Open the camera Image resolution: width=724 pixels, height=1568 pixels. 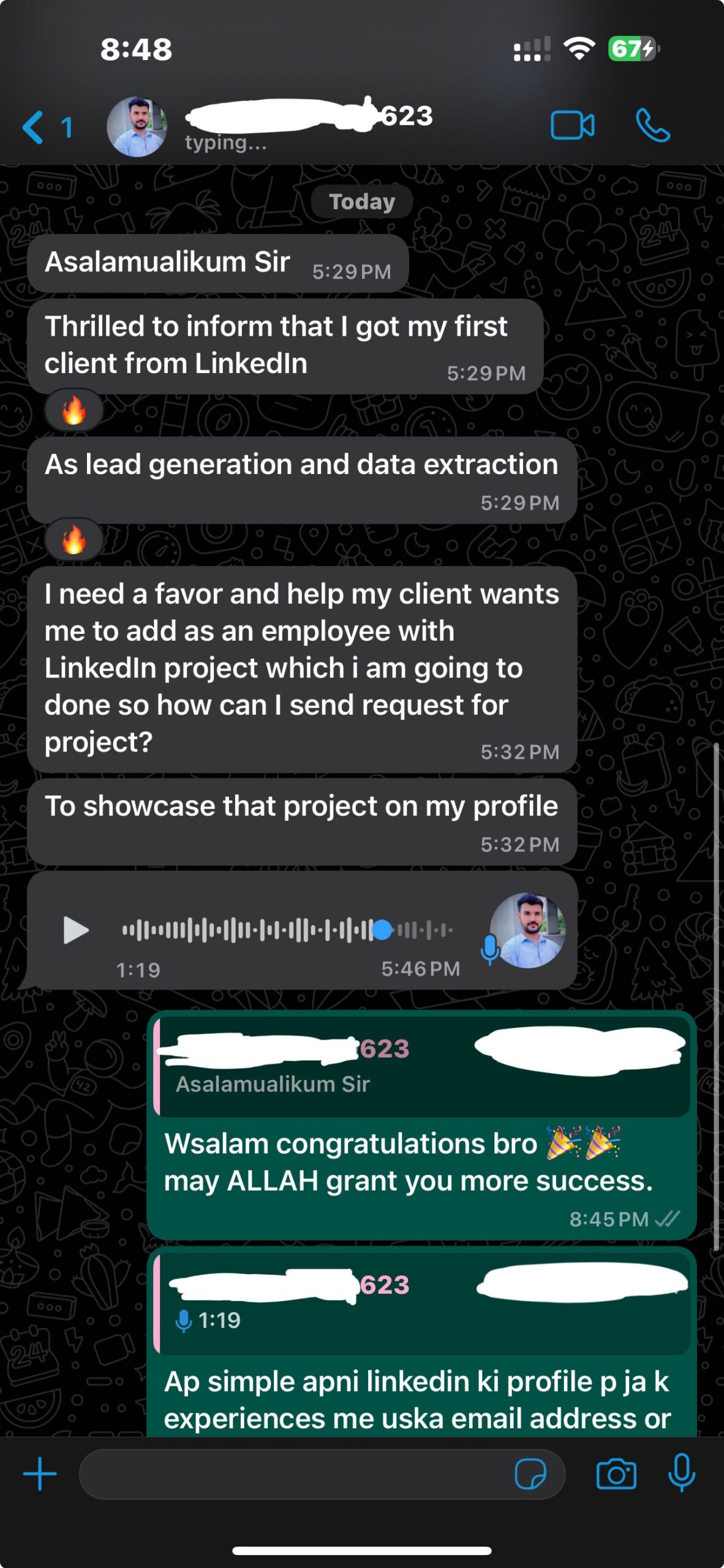pyautogui.click(x=616, y=1474)
